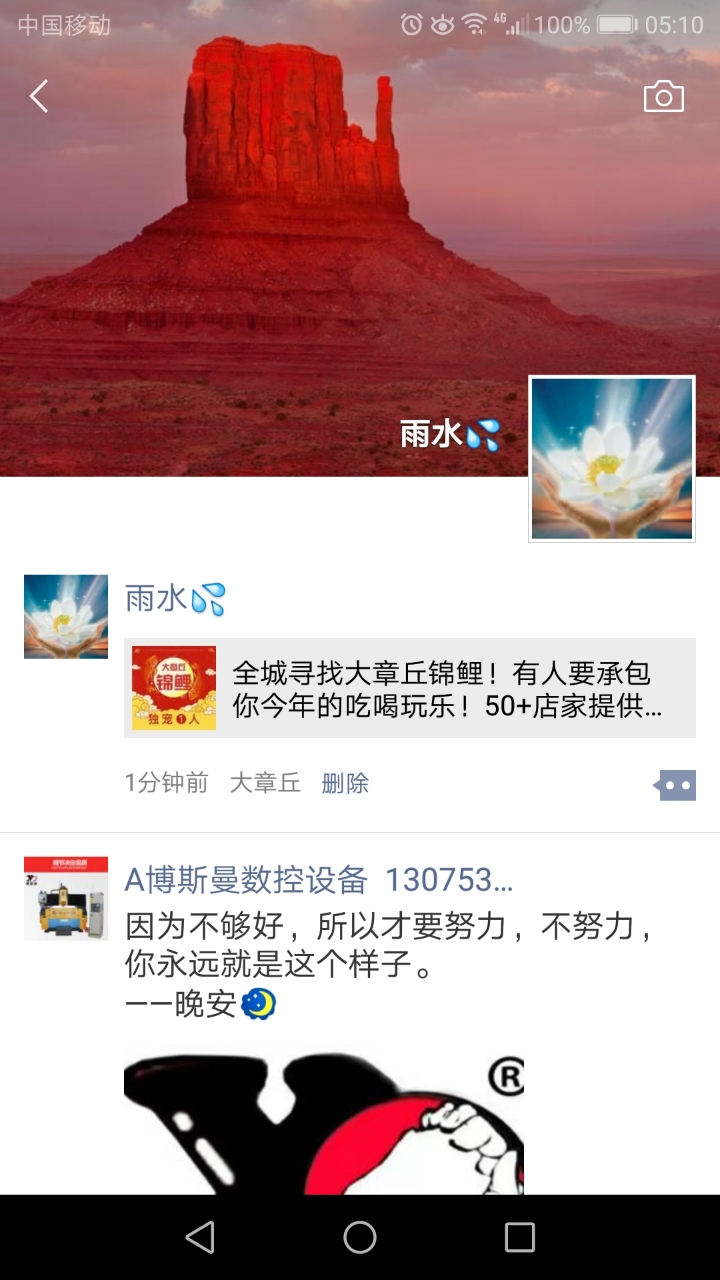The height and width of the screenshot is (1280, 720).
Task: Open the camera to post a moment
Action: point(663,96)
